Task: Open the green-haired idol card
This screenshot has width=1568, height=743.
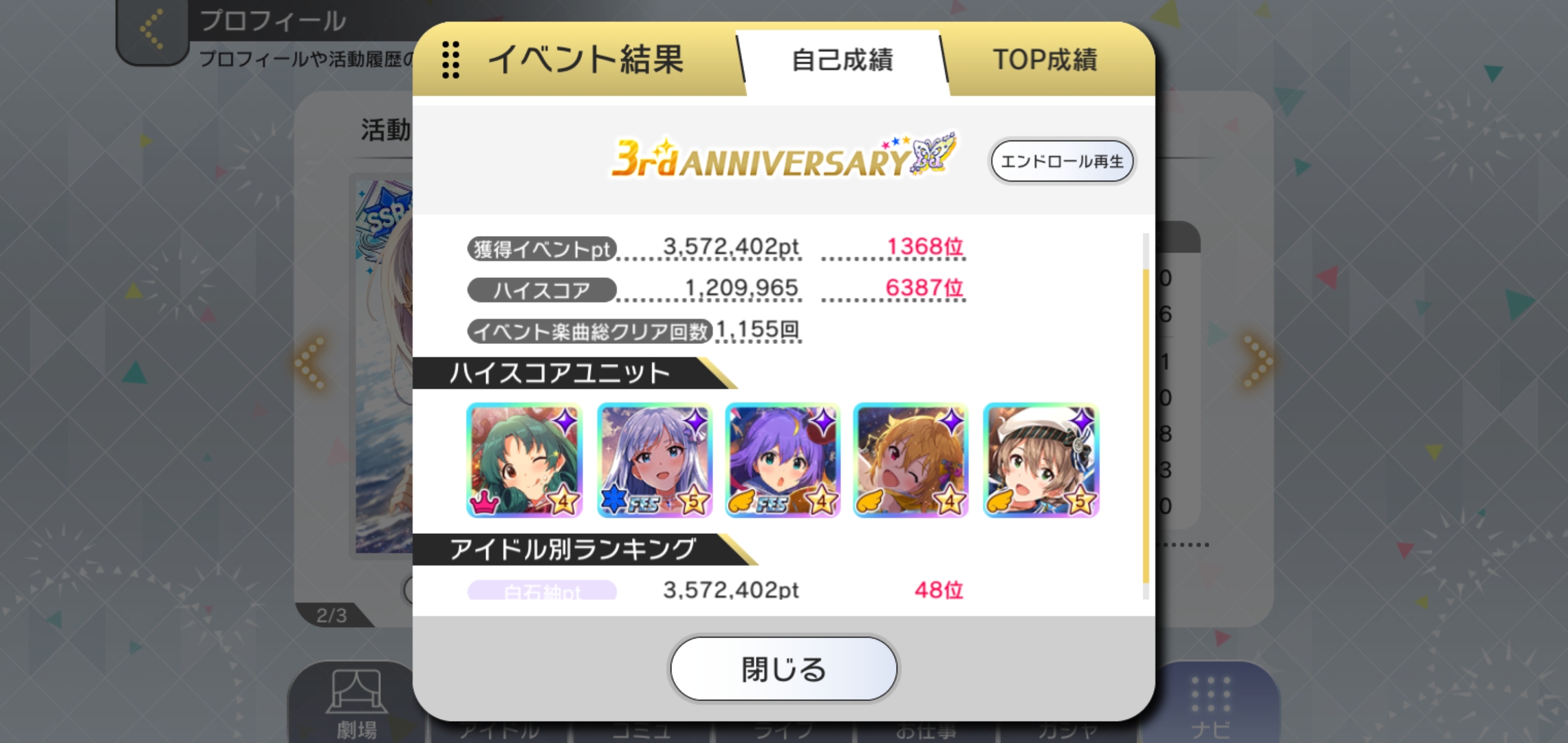Action: (x=525, y=460)
